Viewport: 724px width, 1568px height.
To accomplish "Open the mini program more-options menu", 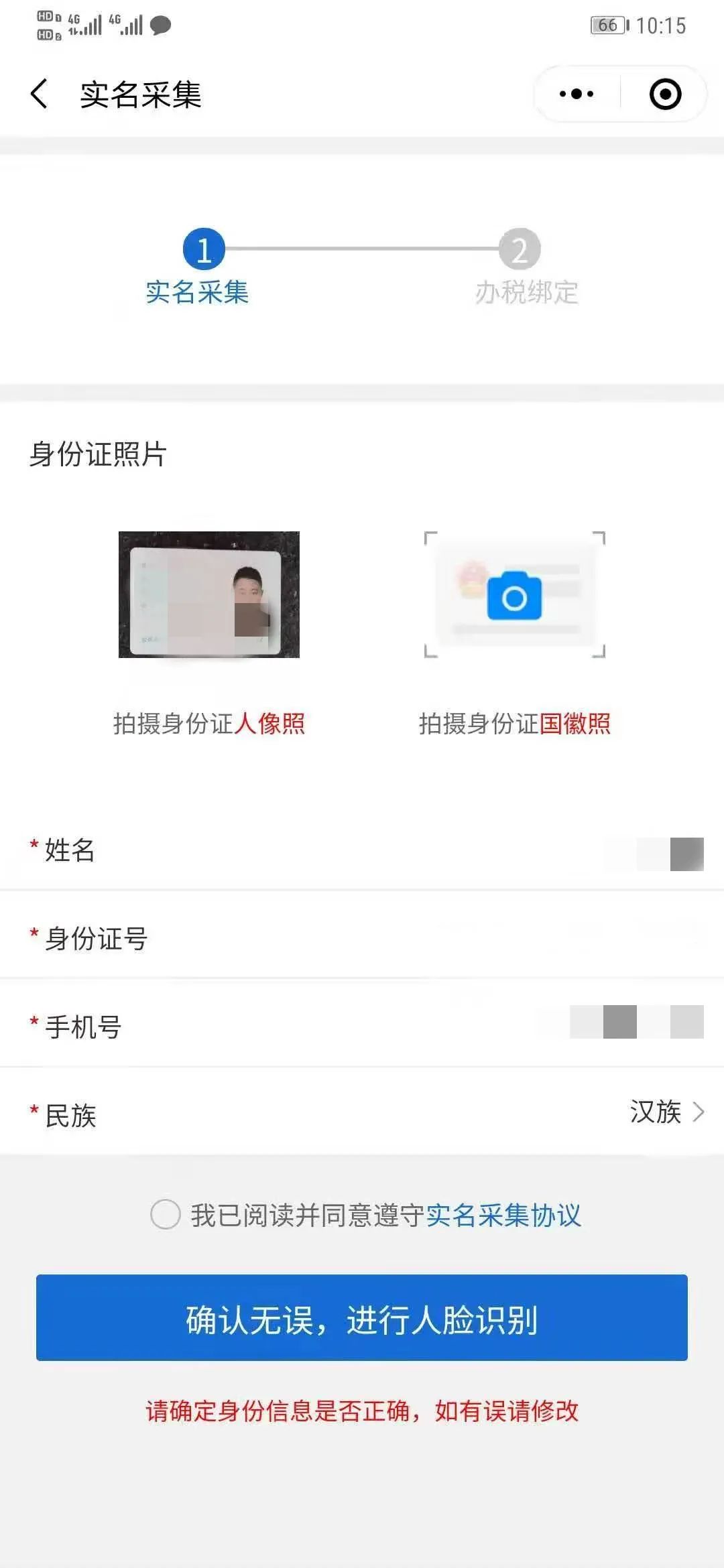I will coord(577,94).
